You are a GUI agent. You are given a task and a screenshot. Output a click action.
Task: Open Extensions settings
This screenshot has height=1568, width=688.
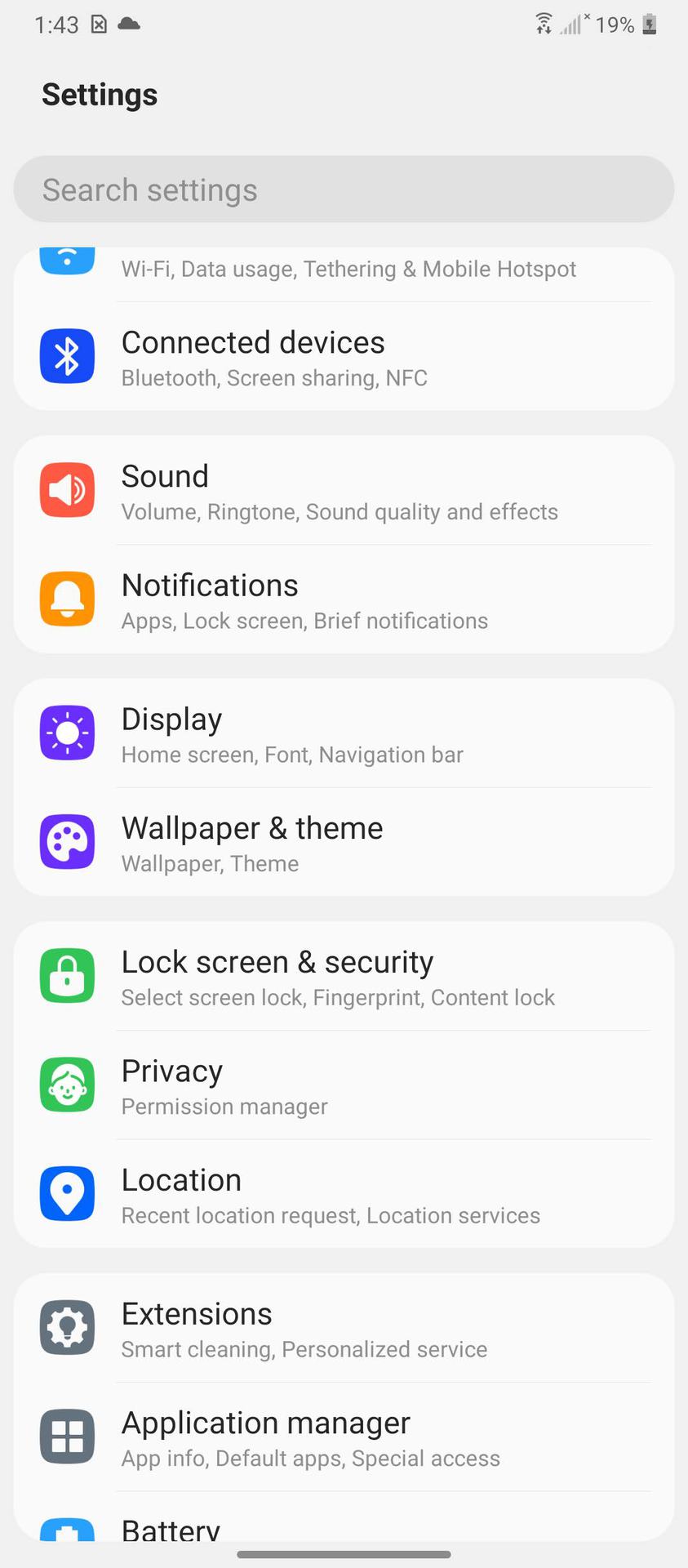[343, 1329]
